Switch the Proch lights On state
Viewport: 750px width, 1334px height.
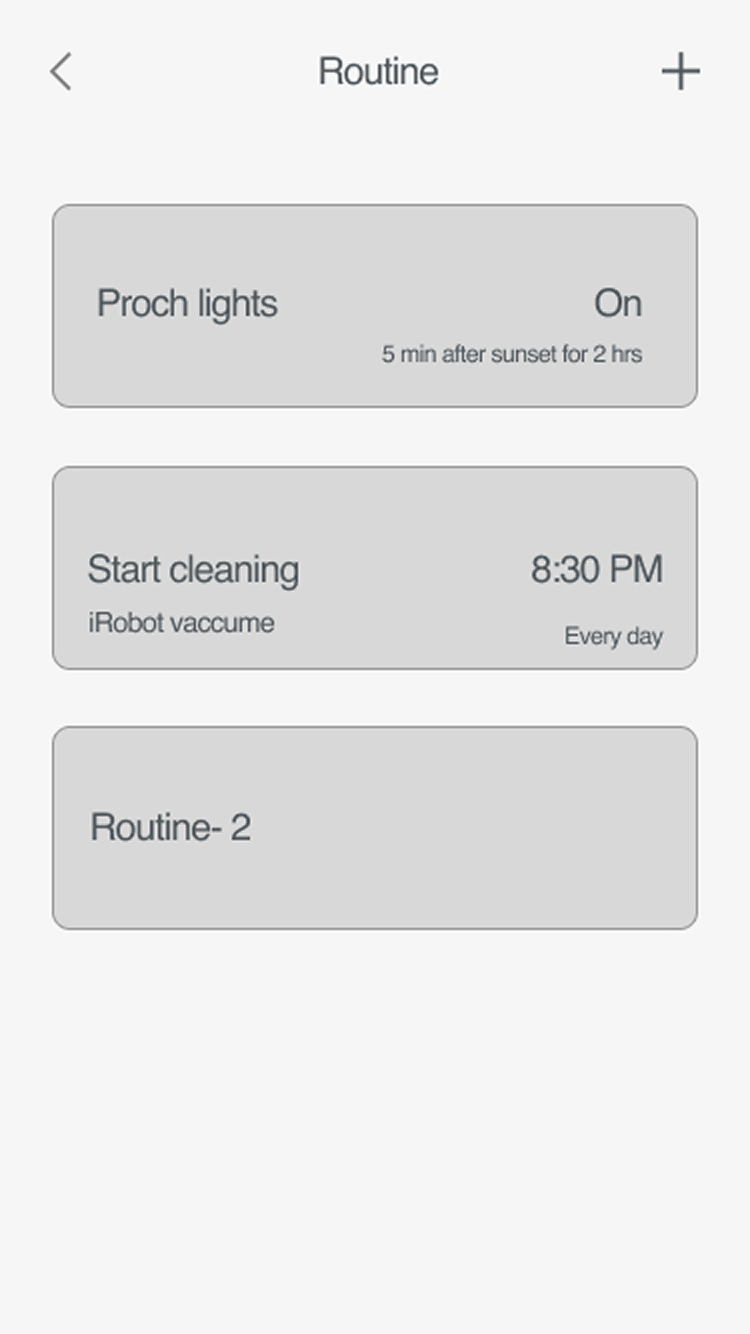click(x=618, y=303)
